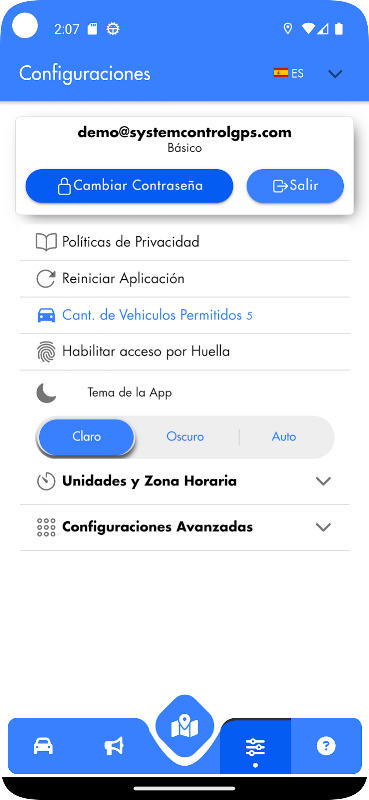
Task: Open the megaphone alerts tab
Action: pos(114,746)
